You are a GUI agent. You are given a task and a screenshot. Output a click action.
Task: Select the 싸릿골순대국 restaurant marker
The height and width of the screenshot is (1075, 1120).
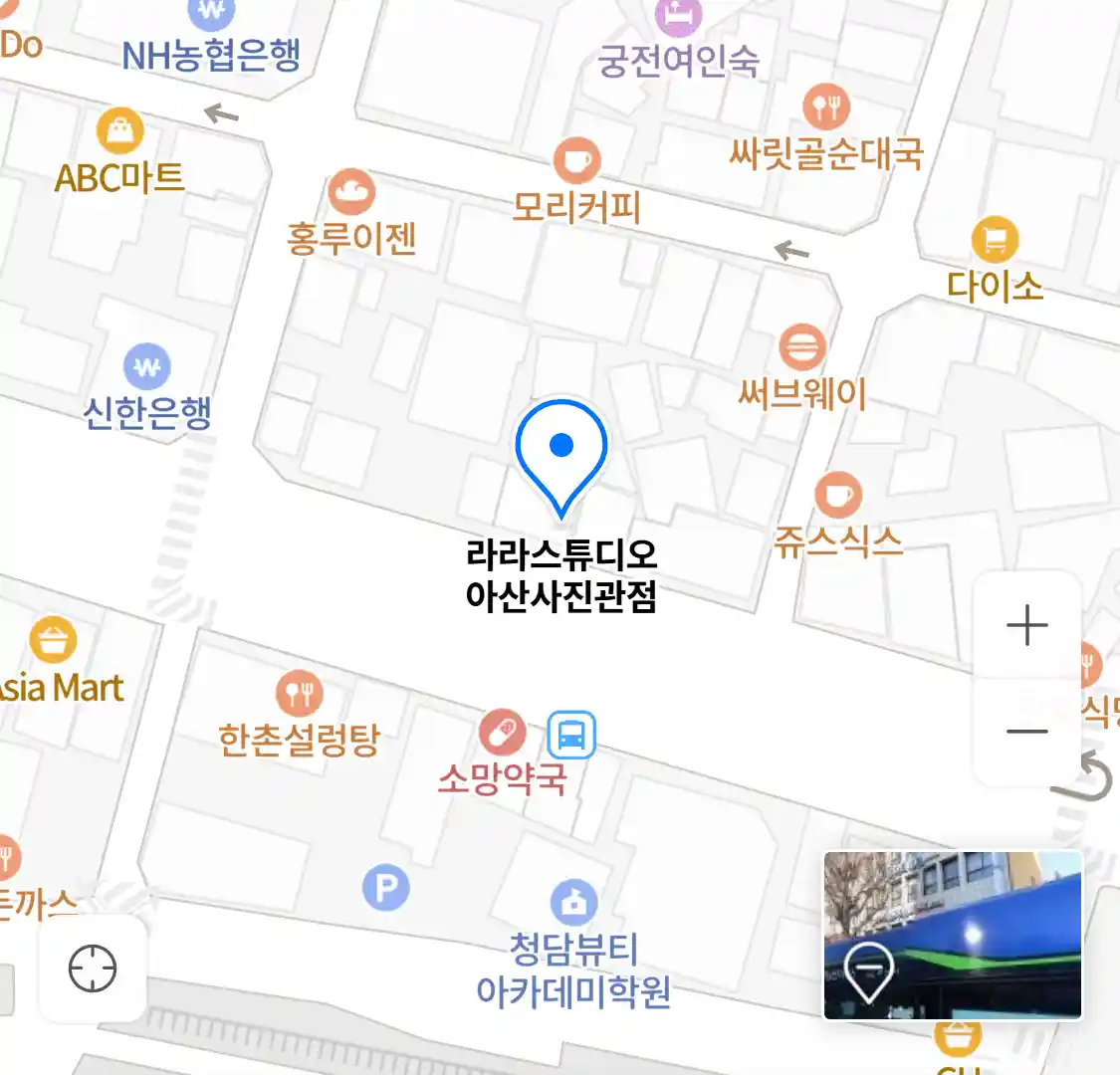[825, 105]
